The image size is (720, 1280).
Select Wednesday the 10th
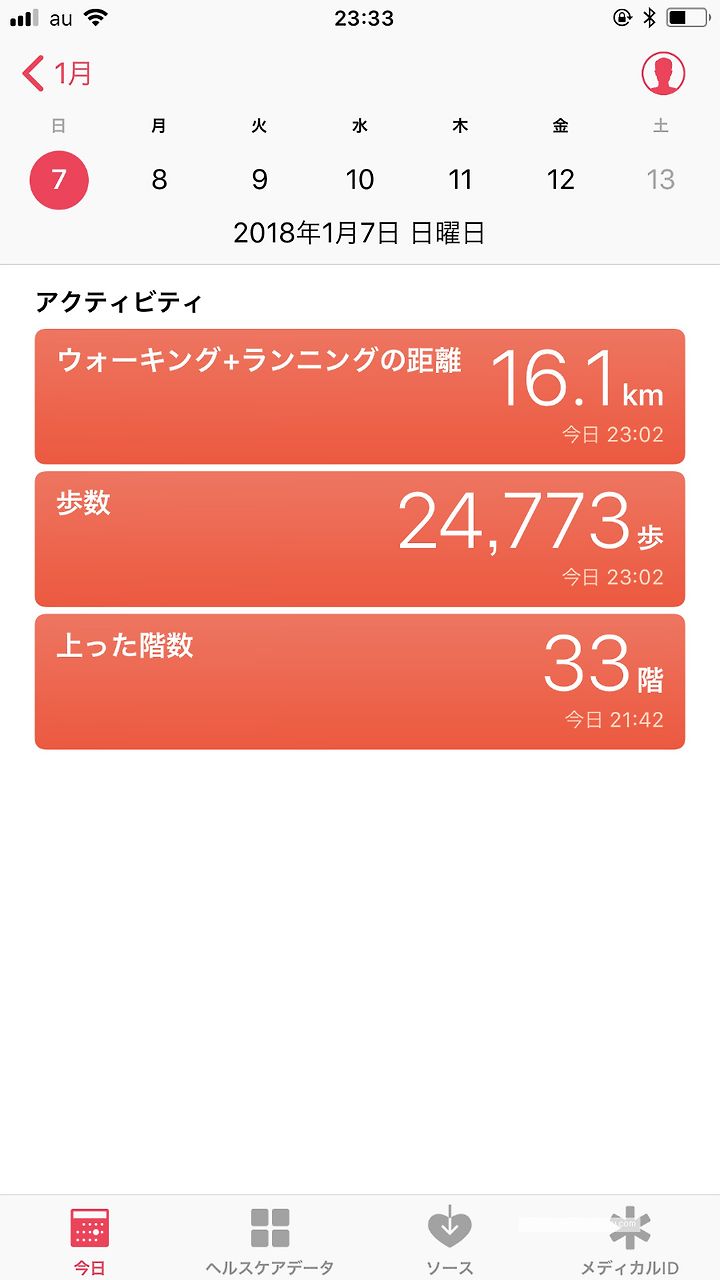[x=360, y=180]
